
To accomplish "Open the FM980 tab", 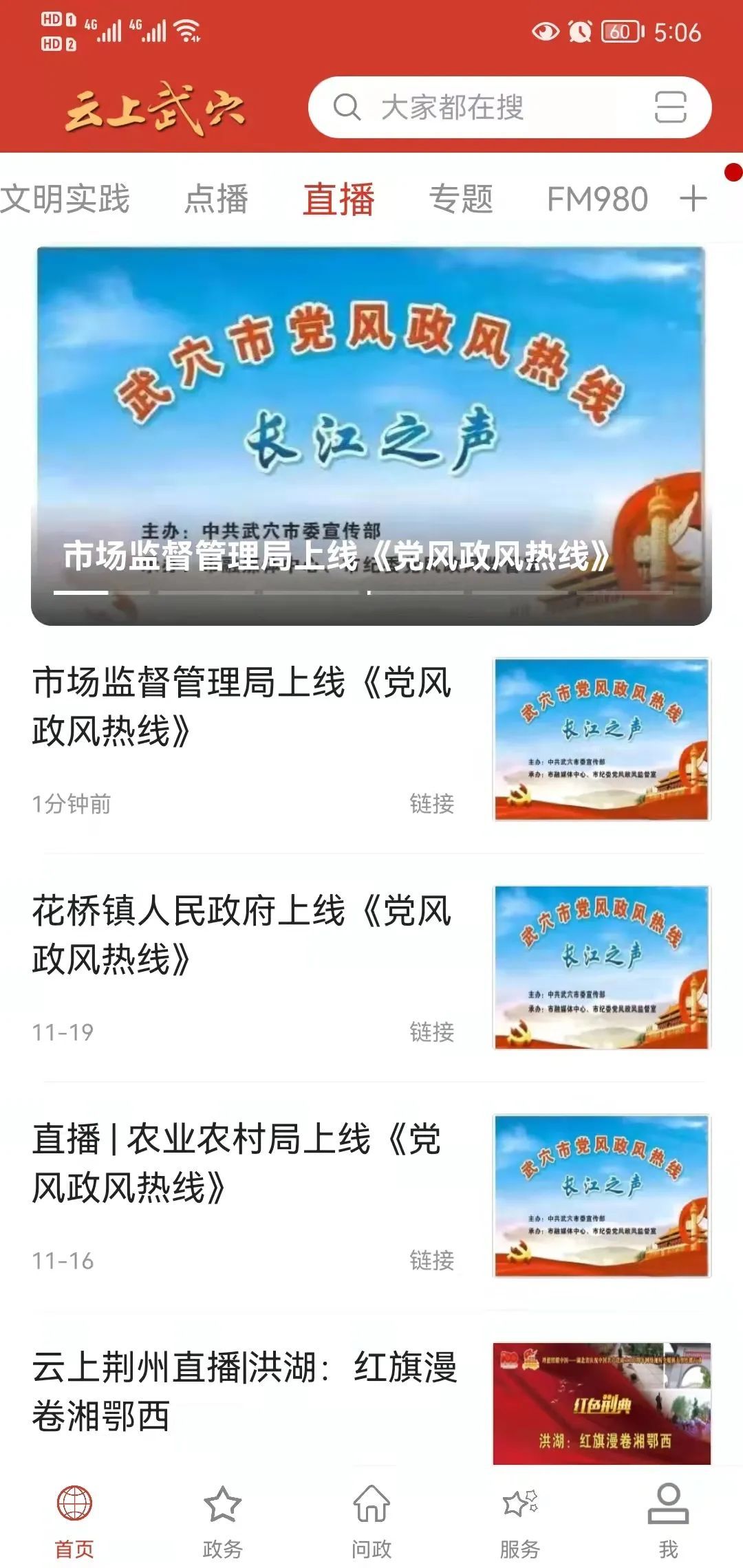I will point(597,199).
